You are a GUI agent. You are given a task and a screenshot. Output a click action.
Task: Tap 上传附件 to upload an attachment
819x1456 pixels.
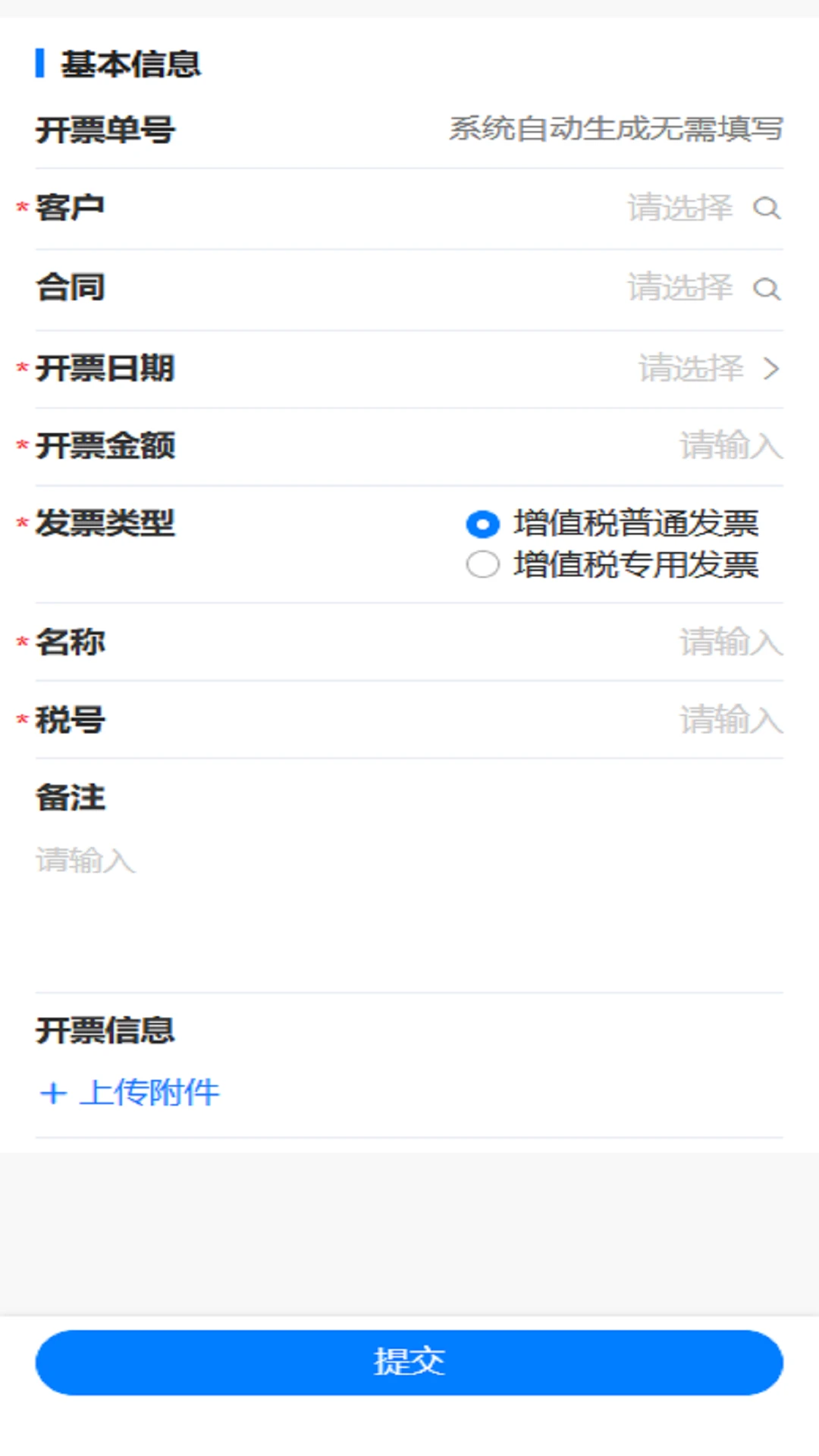click(130, 1093)
